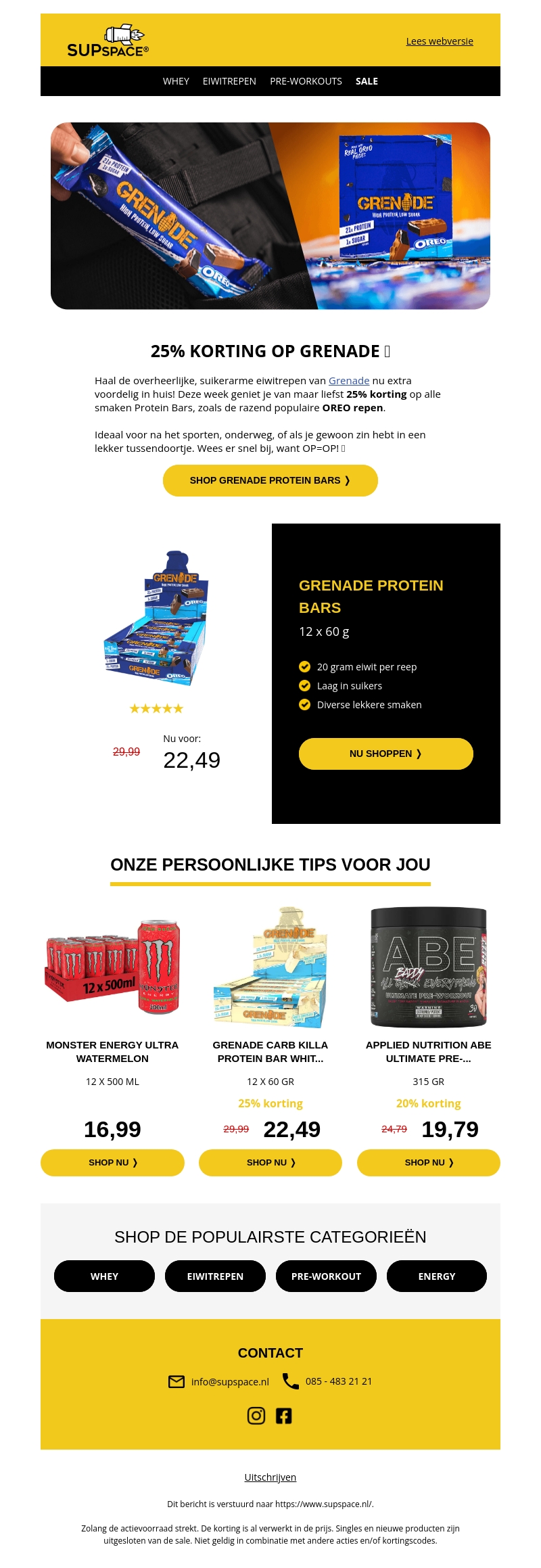Open the PRE-WORKOUT category pill

click(326, 1276)
